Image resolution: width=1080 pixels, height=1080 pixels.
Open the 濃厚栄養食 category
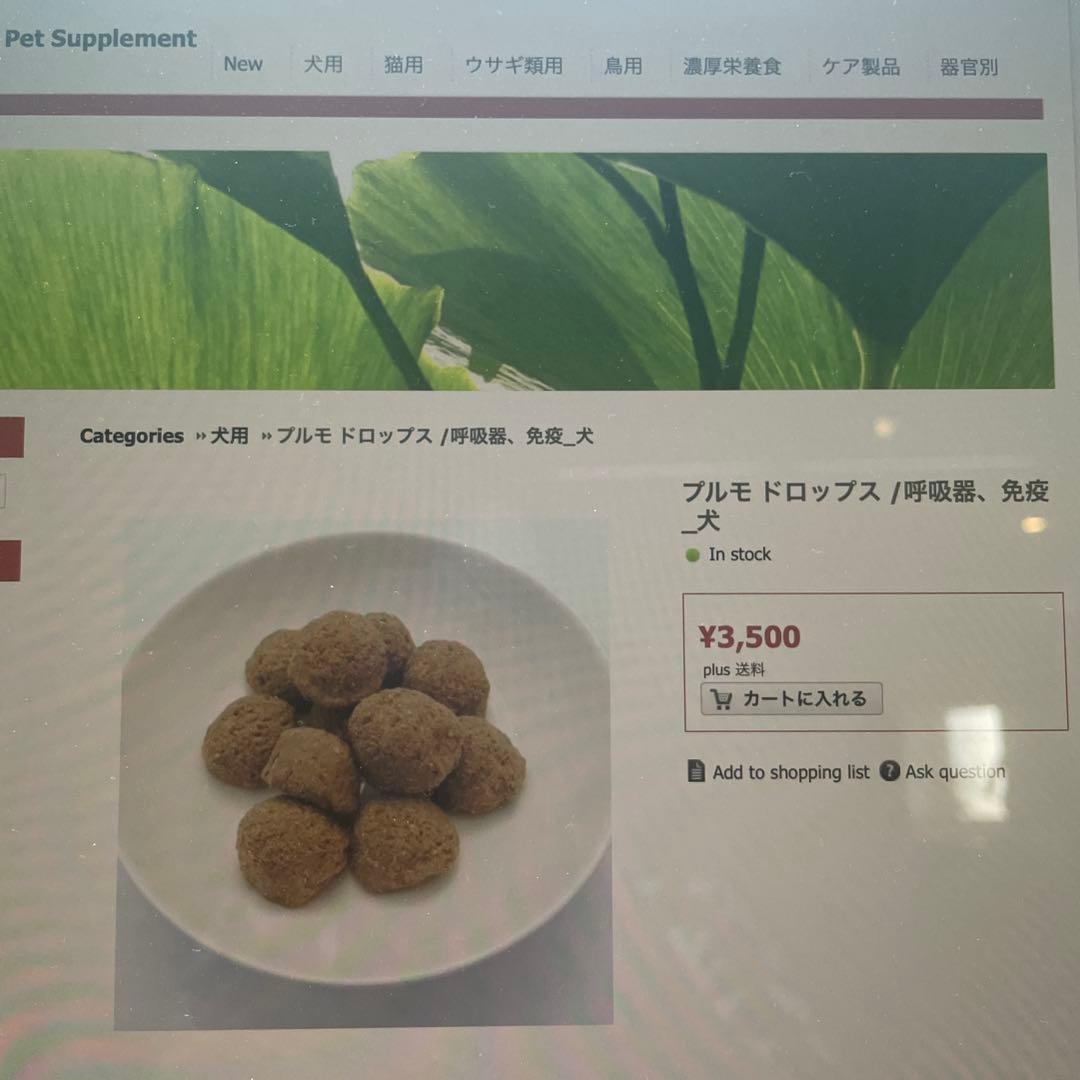coord(732,68)
